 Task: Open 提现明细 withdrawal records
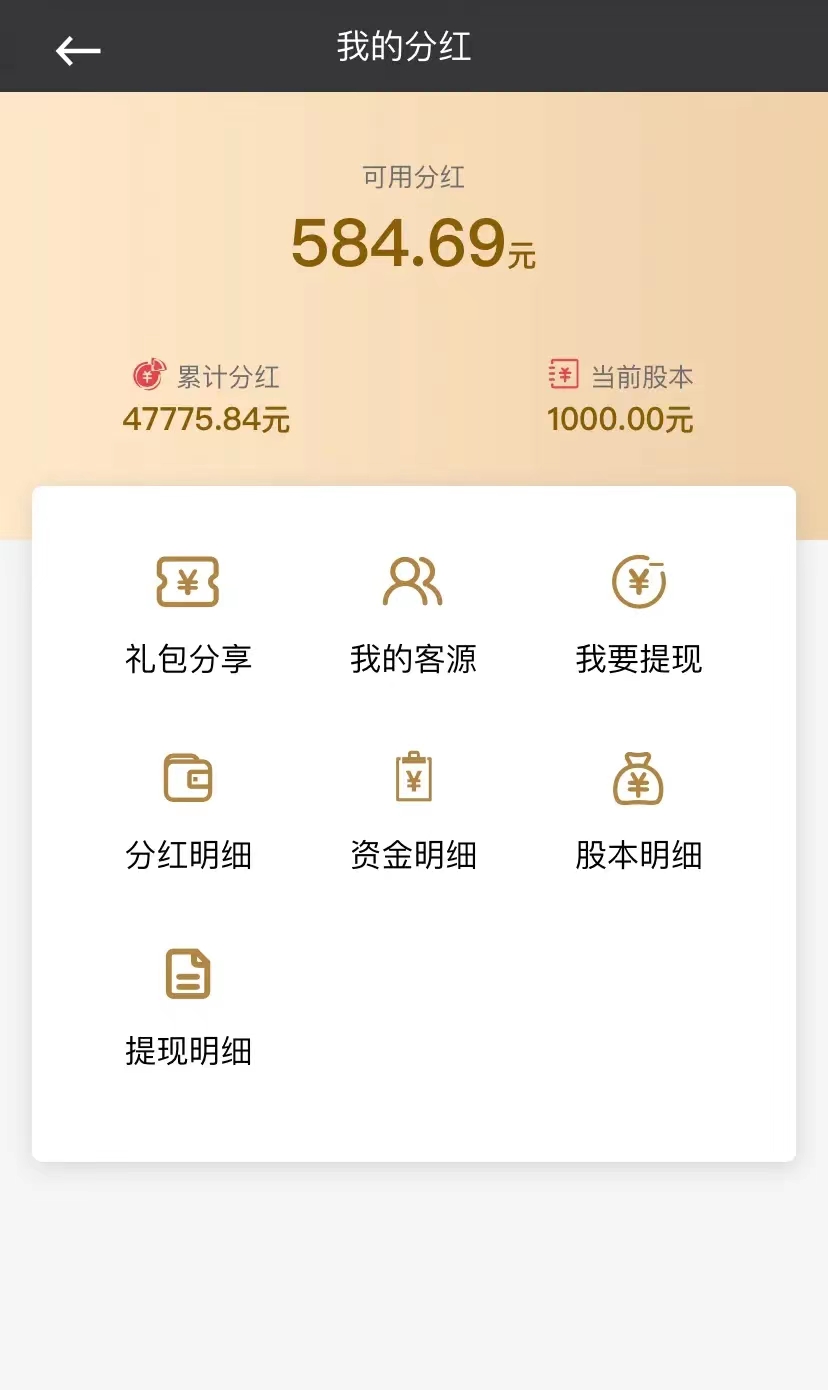[188, 1008]
